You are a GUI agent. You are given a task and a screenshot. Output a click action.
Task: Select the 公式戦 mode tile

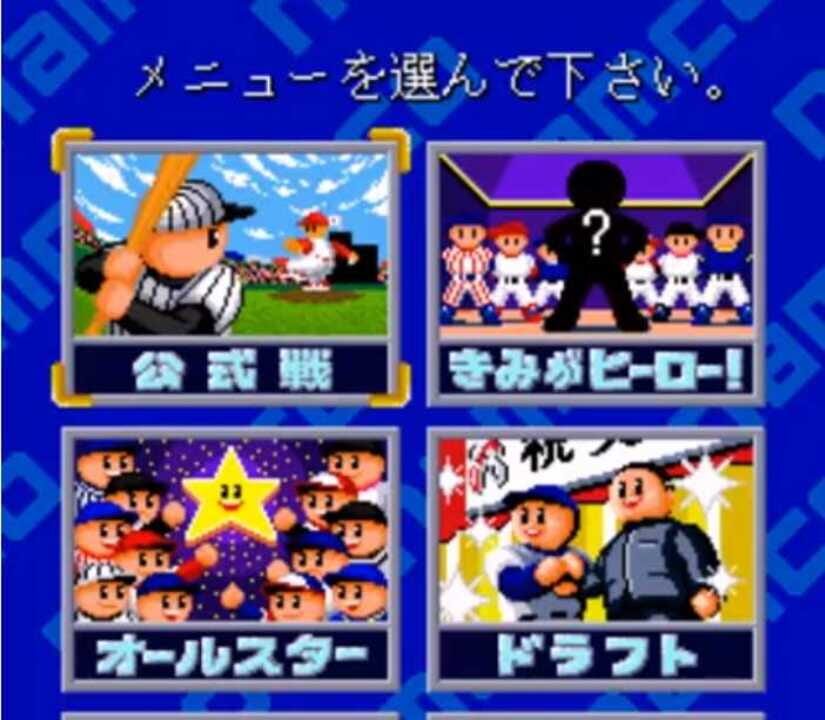(230, 270)
